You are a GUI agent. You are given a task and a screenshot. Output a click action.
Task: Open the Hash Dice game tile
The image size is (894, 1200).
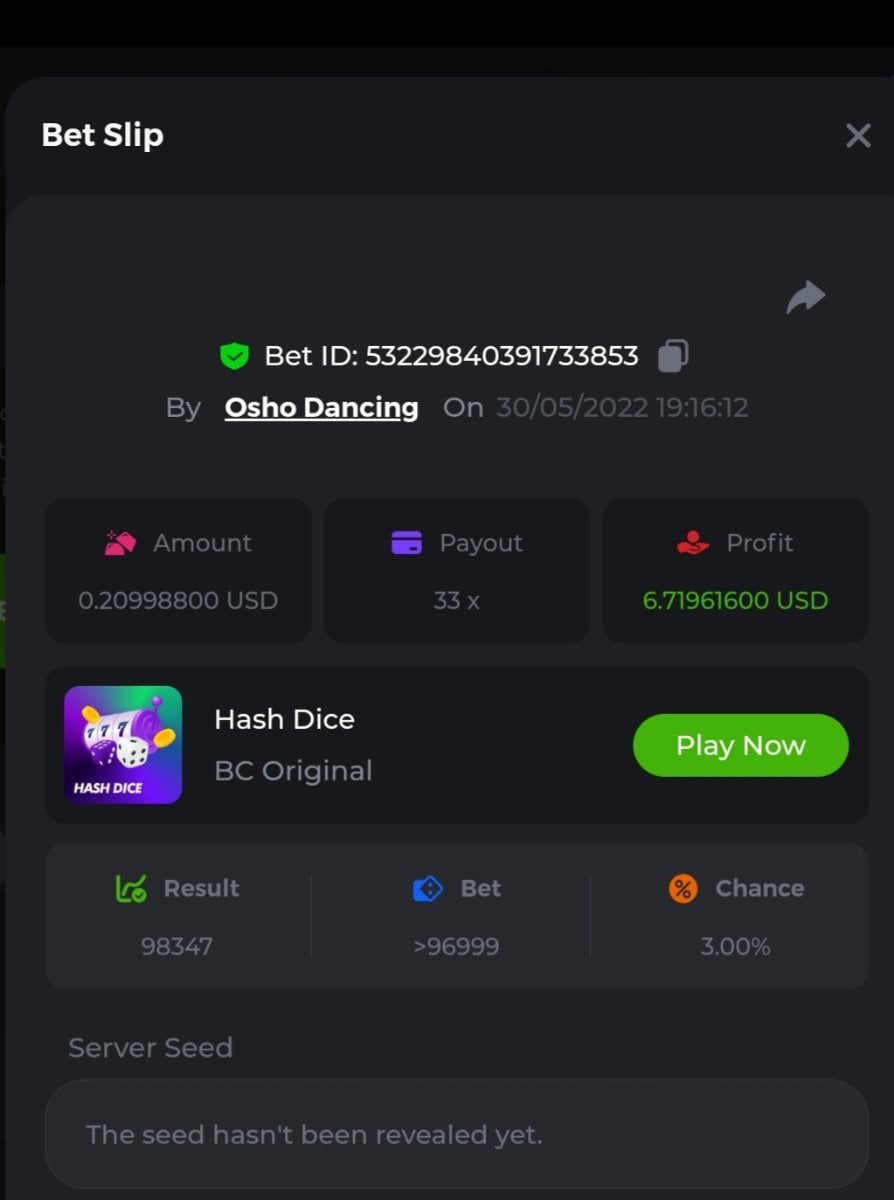click(123, 745)
